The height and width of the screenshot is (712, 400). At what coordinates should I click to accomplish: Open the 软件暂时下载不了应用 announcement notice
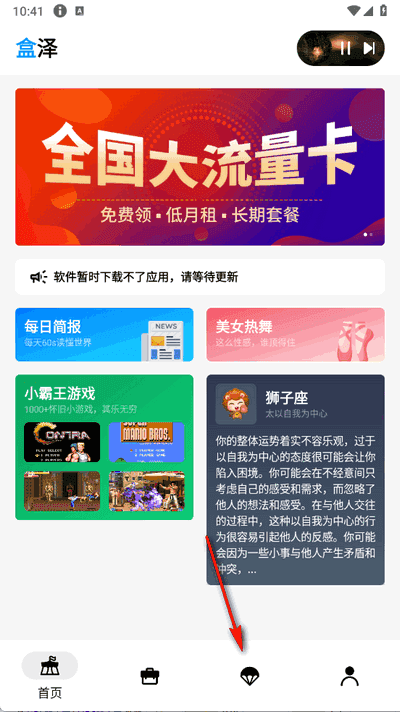tap(200, 277)
